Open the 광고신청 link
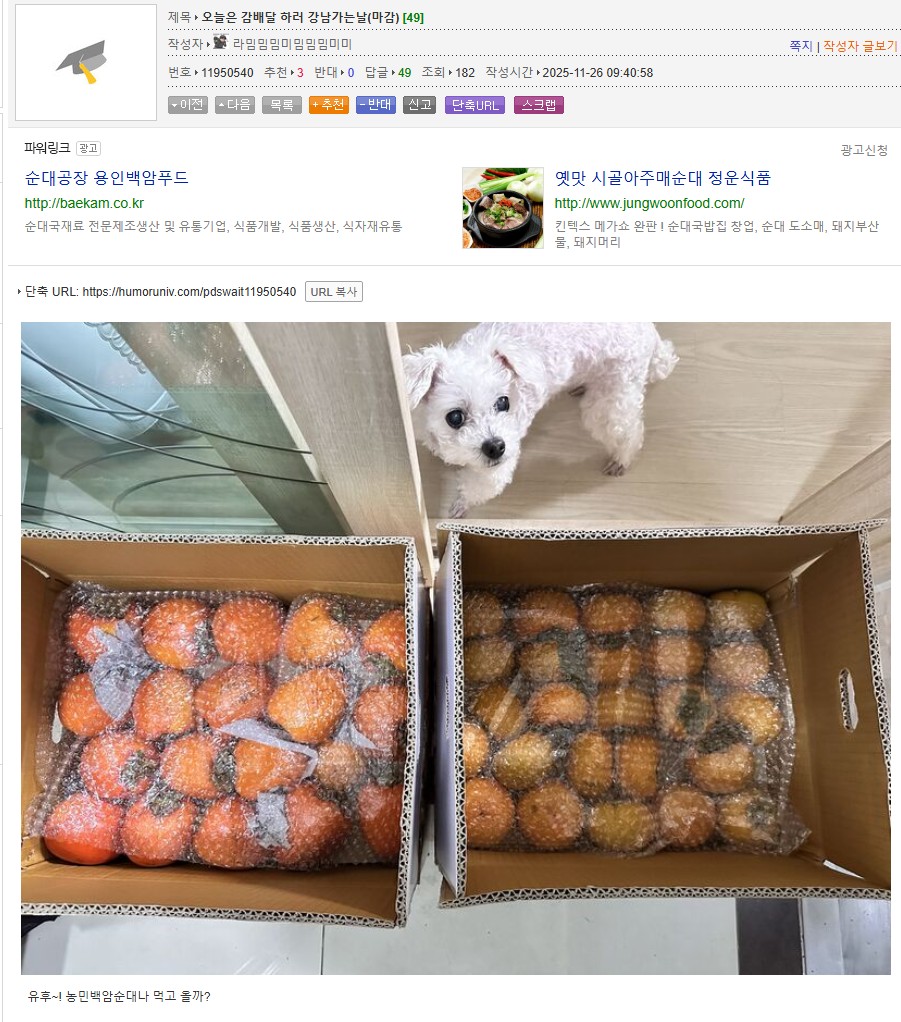 point(864,150)
